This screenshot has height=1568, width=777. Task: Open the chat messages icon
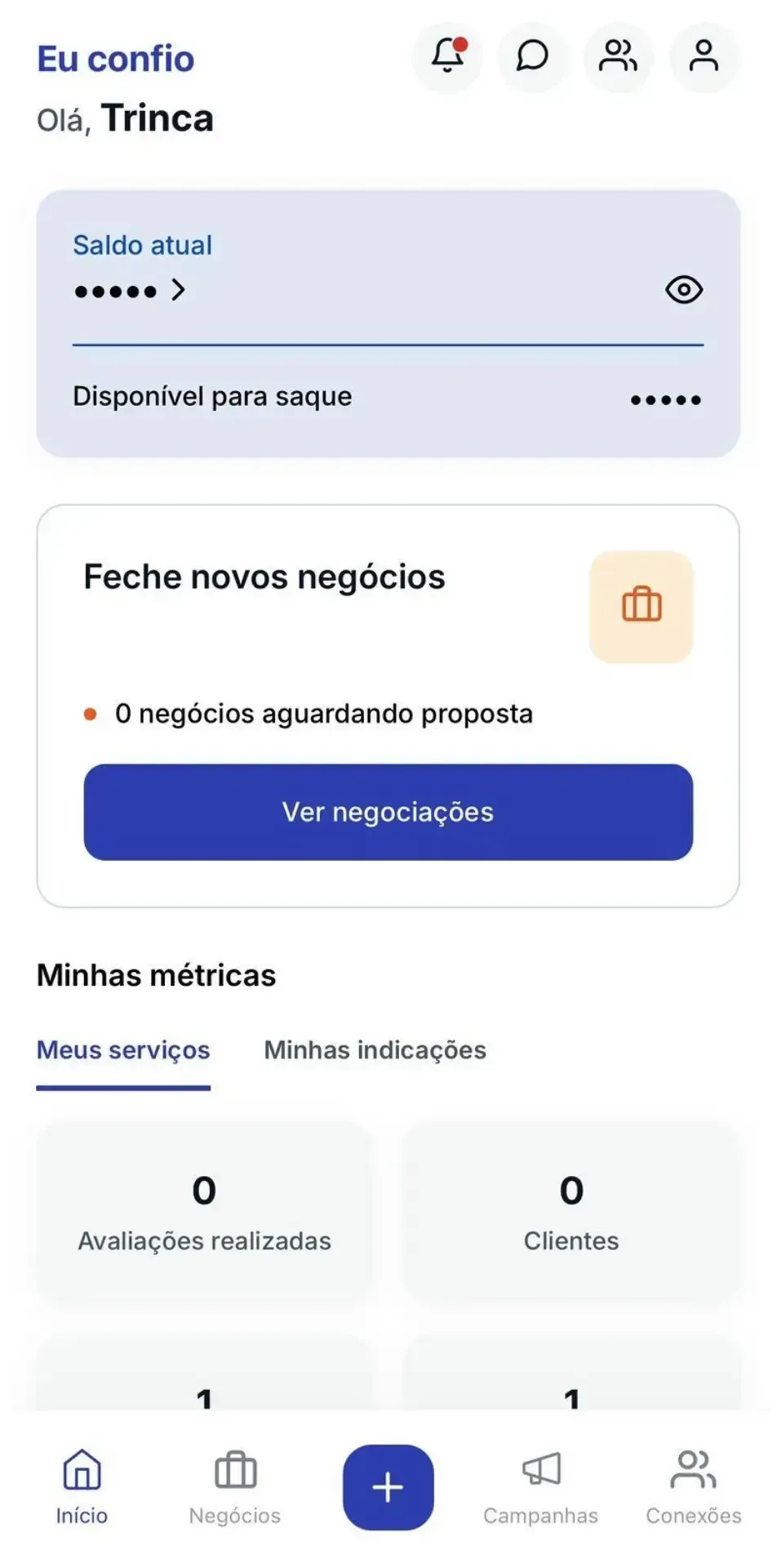pos(533,56)
